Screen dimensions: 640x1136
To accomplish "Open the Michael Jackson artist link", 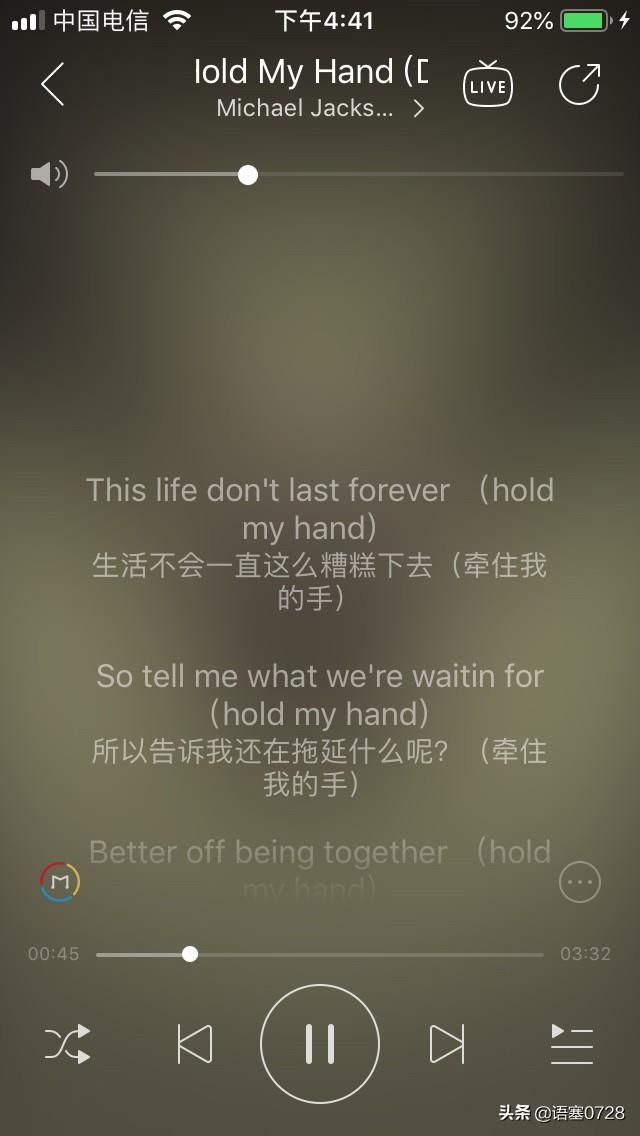I will (320, 108).
